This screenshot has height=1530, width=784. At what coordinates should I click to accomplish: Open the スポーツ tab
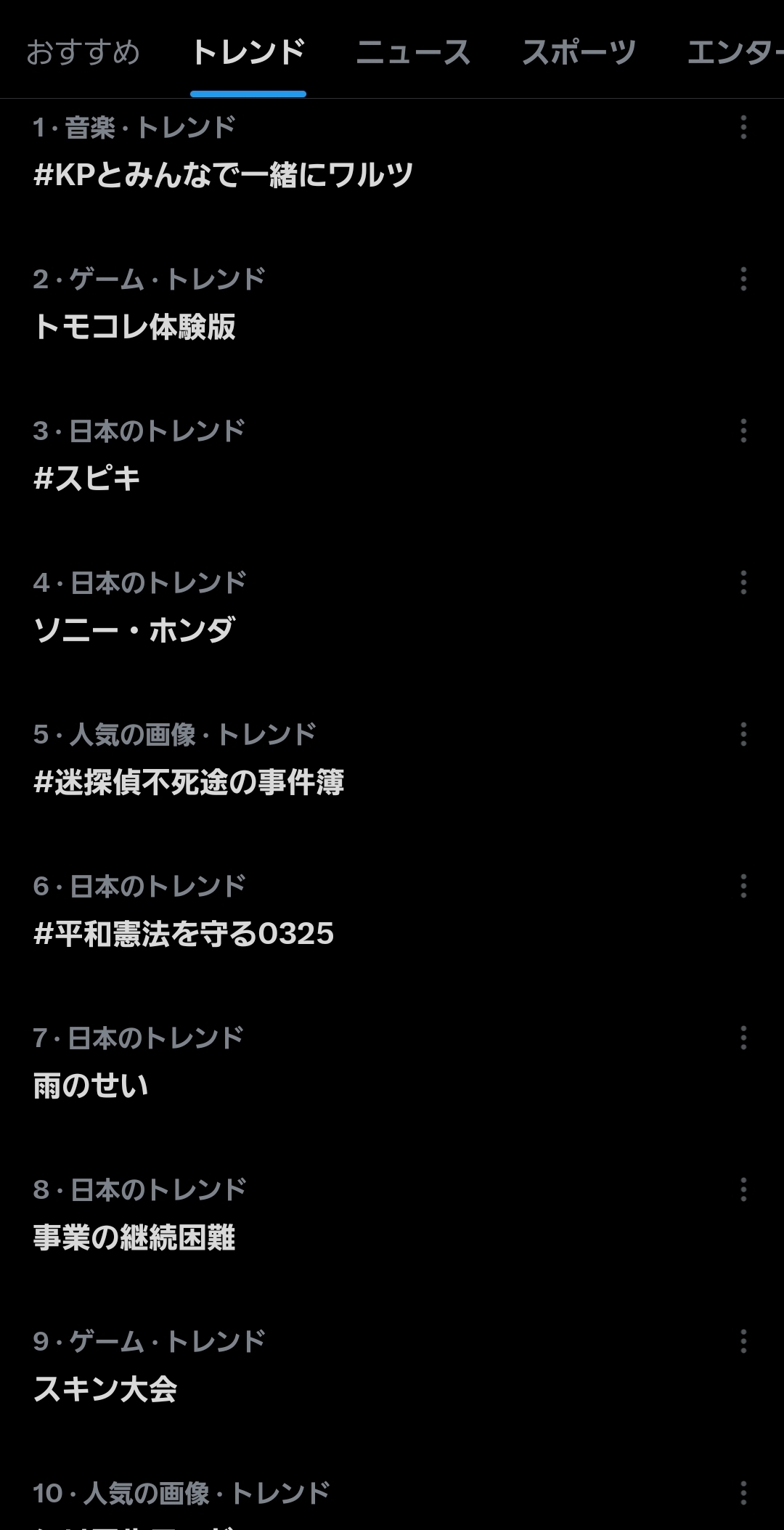[x=579, y=52]
